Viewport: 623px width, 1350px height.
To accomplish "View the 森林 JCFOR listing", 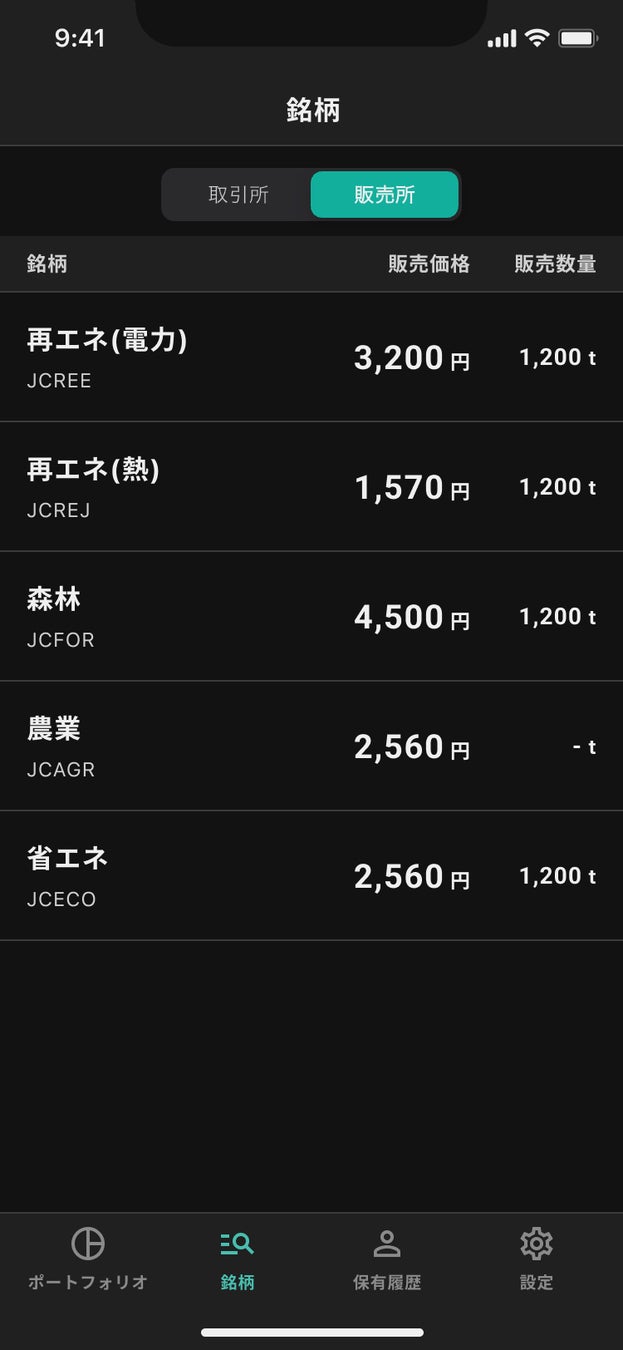I will [x=311, y=616].
